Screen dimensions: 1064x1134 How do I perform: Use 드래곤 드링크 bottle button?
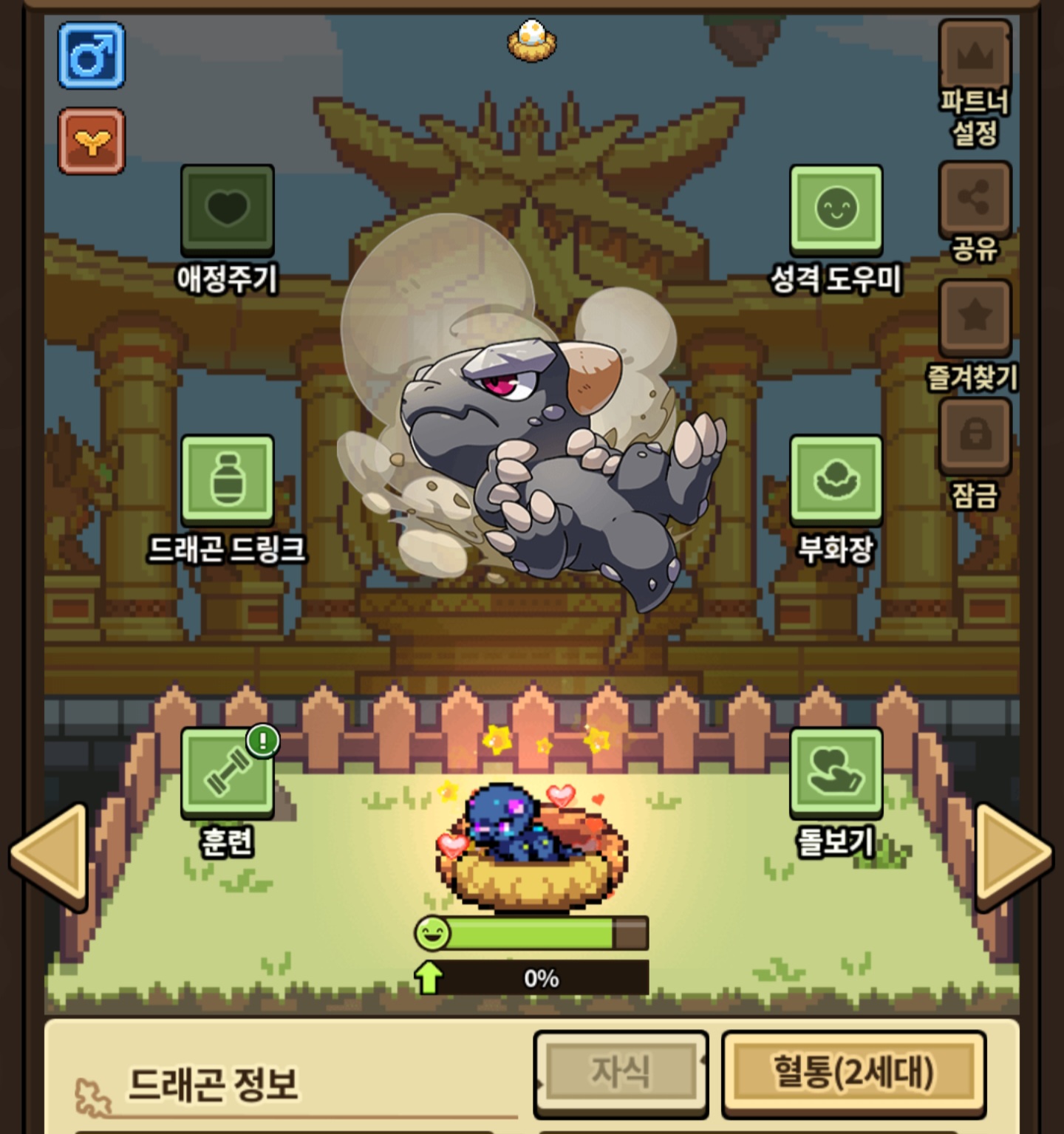(x=228, y=480)
